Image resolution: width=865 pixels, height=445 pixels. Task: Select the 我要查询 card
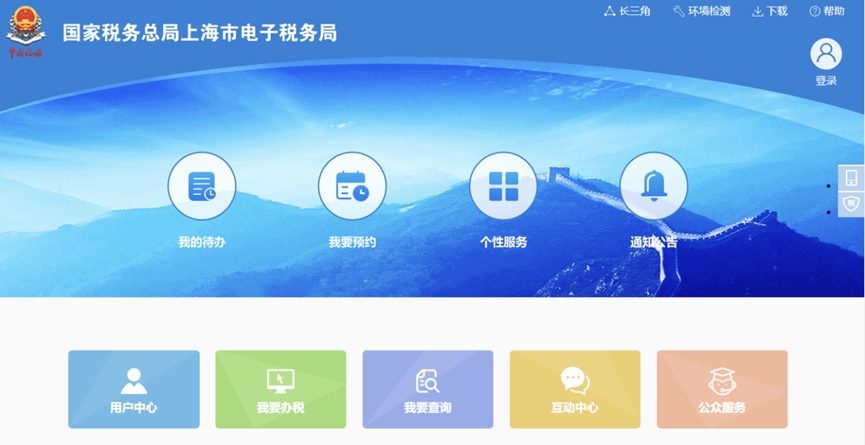coord(428,389)
